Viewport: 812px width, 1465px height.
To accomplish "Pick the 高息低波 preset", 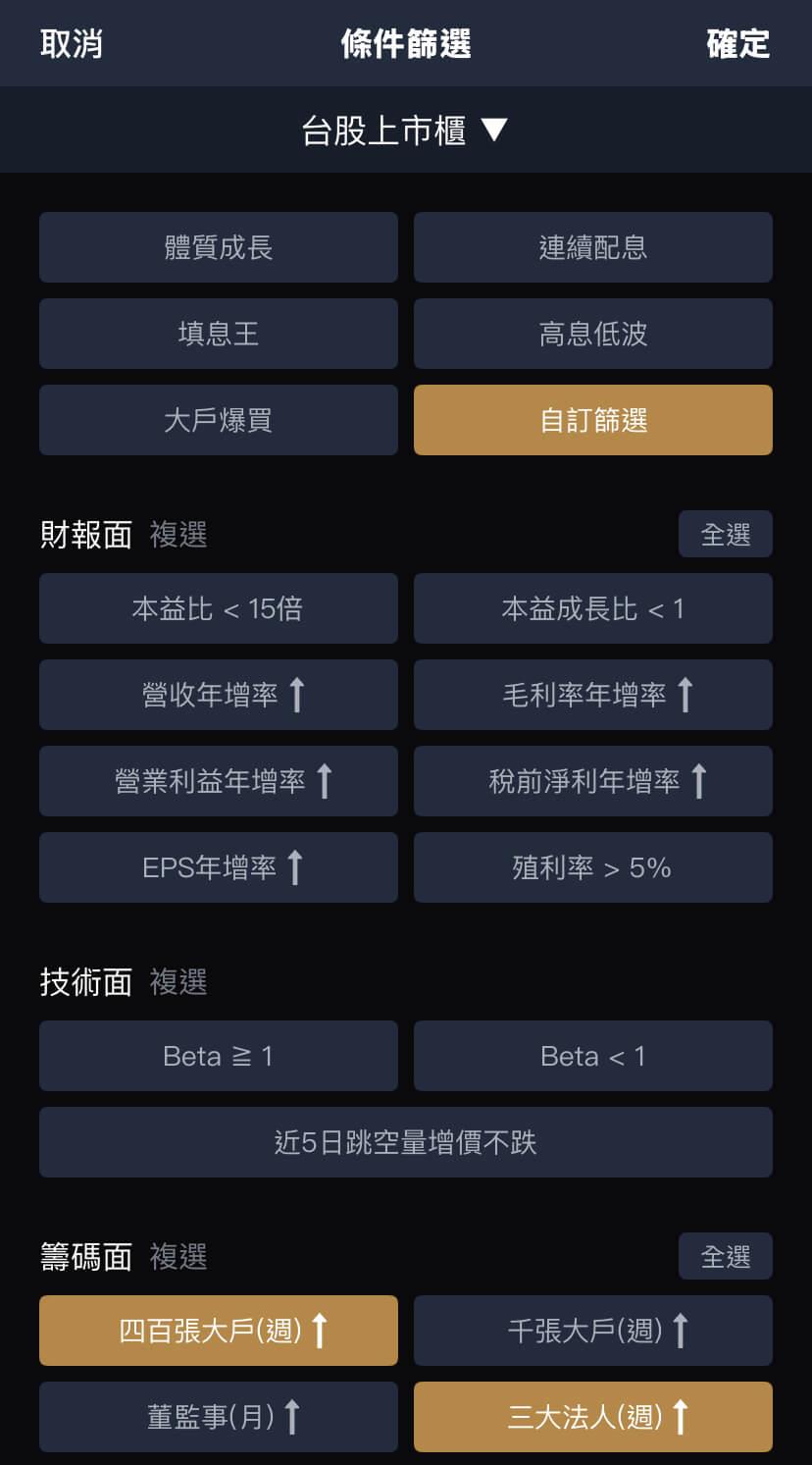I will 592,334.
